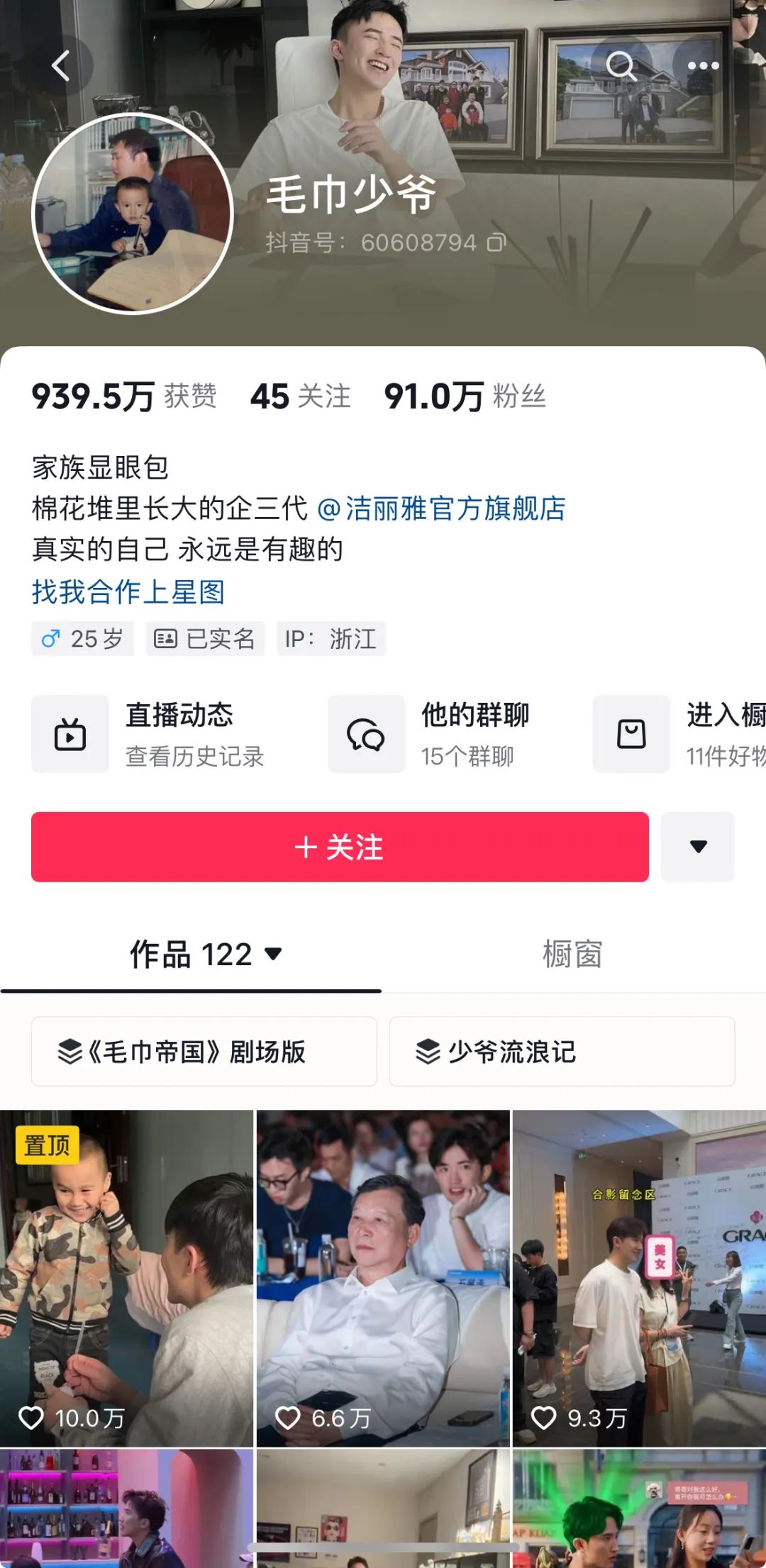This screenshot has width=766, height=1568.
Task: Expand the arrow next to the follow button
Action: (698, 847)
